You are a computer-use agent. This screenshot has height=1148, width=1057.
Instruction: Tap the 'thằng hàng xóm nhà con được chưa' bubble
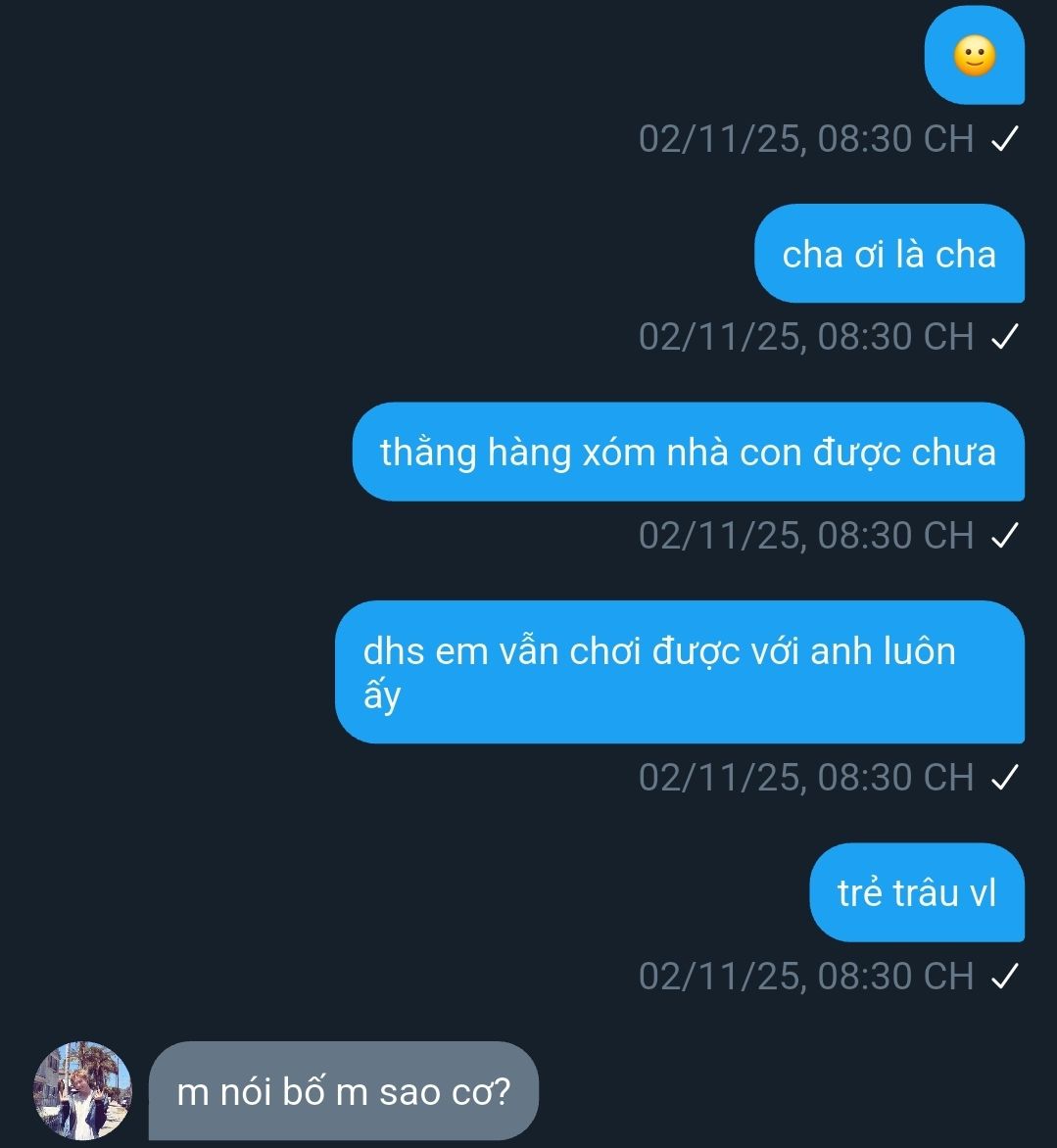pyautogui.click(x=688, y=453)
